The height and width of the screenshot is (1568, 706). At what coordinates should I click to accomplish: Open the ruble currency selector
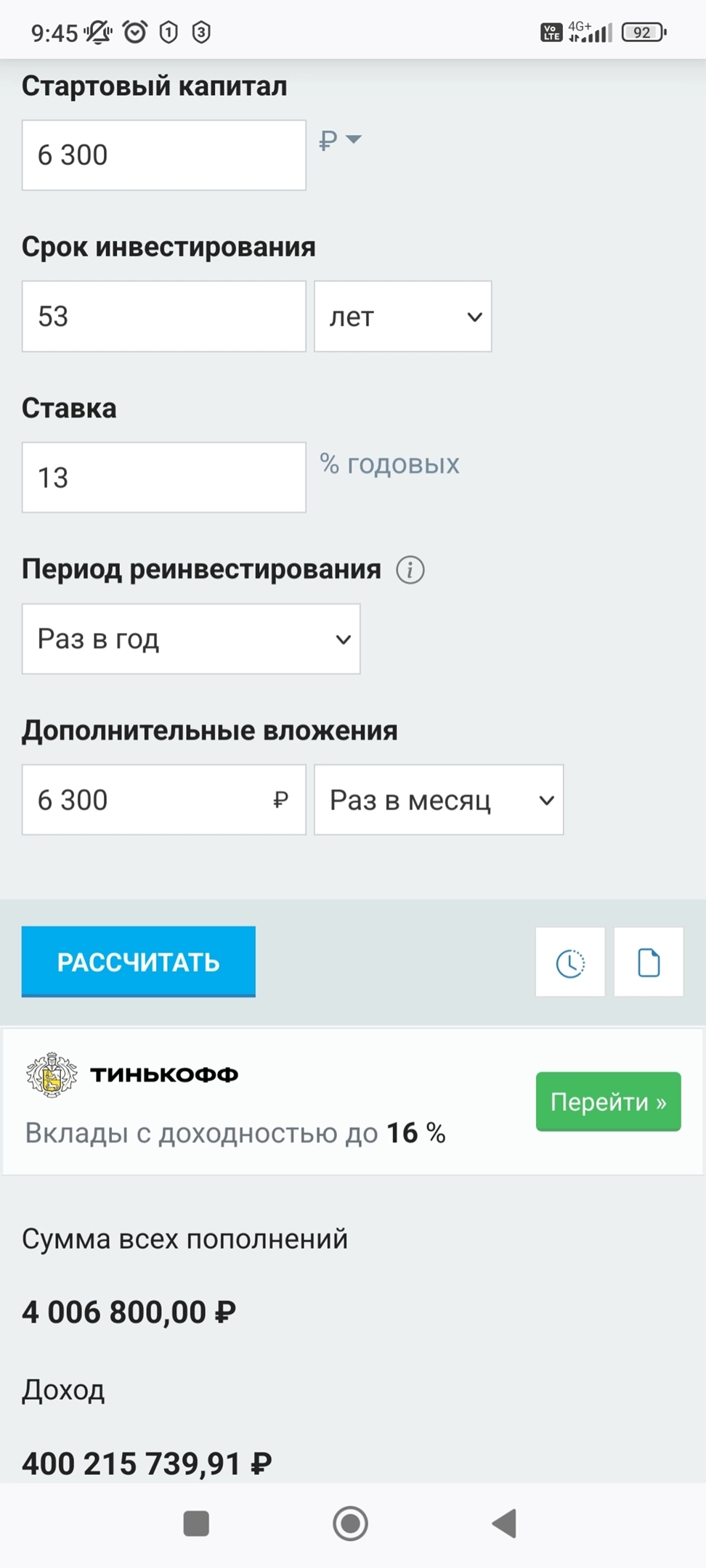click(340, 140)
